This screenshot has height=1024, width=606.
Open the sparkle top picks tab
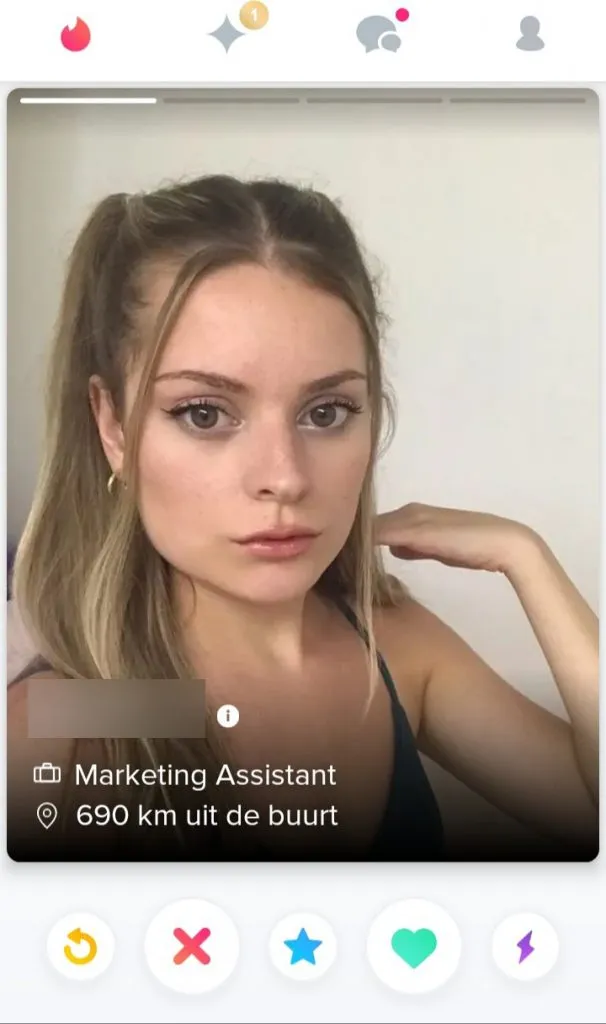(228, 35)
